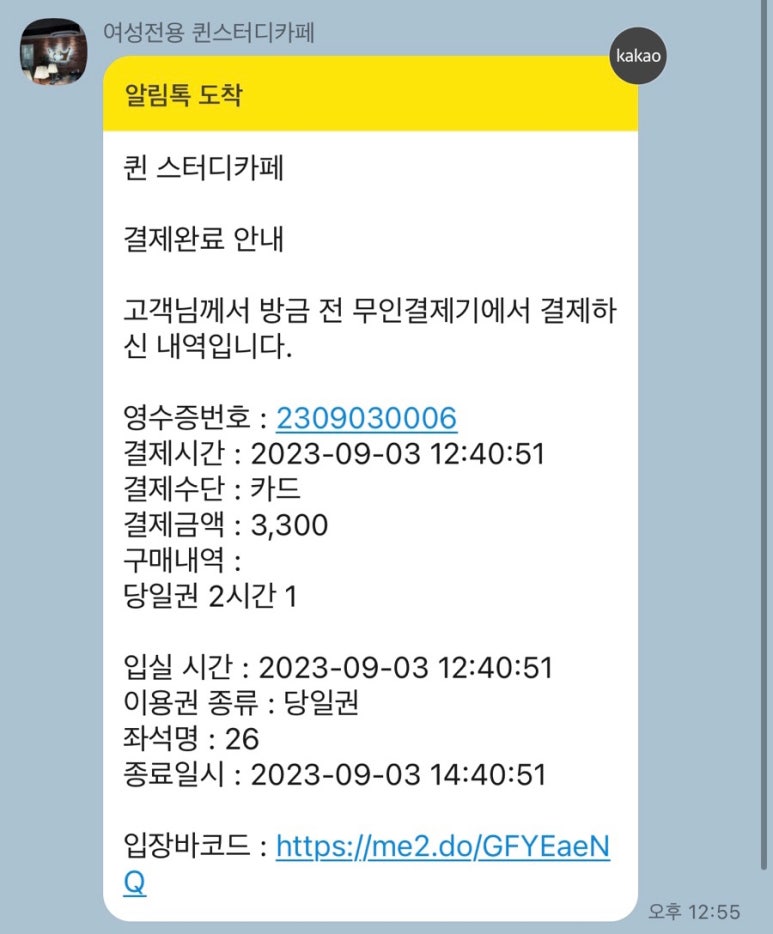Screen dimensions: 773x934
Task: Open receipt number link 2309030006
Action: pyautogui.click(x=366, y=418)
